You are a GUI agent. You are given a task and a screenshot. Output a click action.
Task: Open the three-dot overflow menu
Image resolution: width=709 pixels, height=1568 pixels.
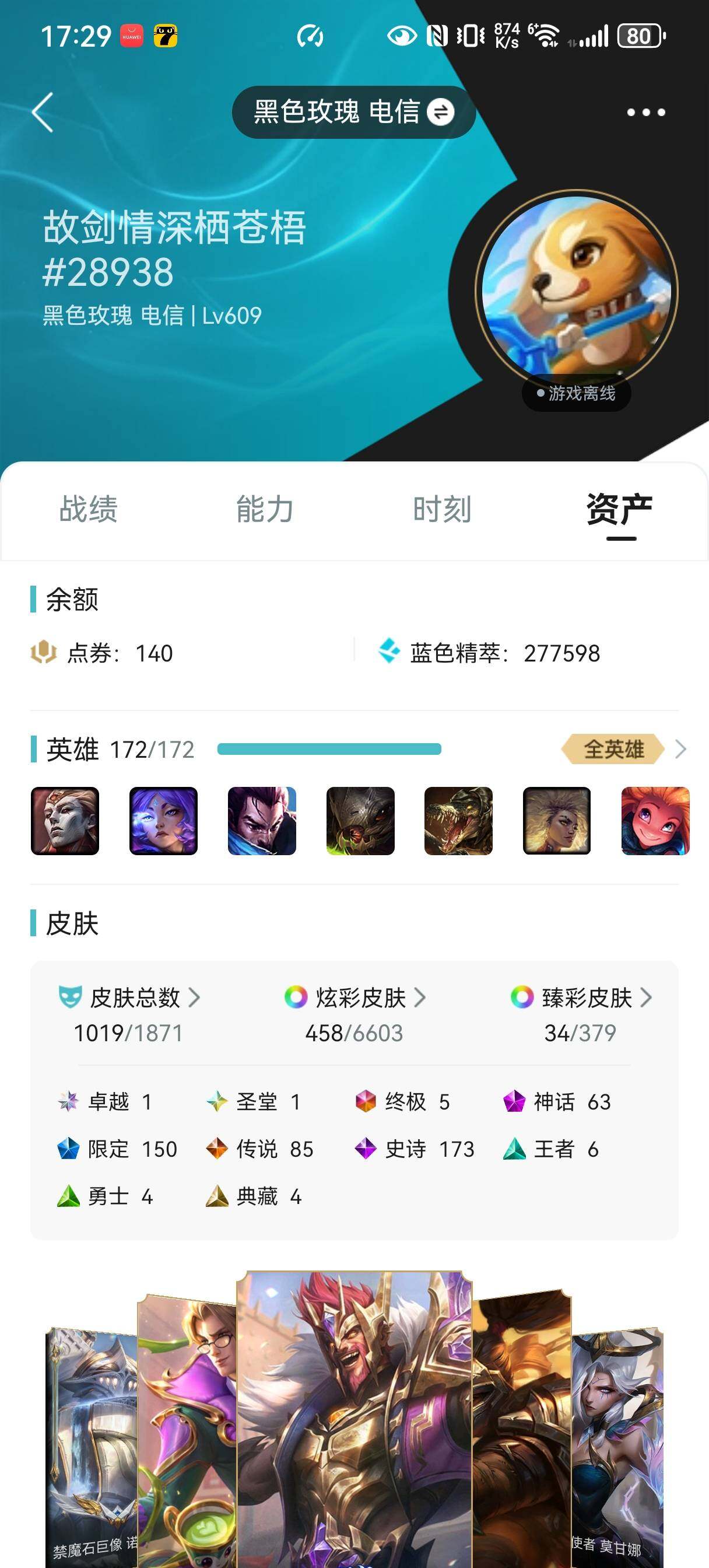pos(645,112)
